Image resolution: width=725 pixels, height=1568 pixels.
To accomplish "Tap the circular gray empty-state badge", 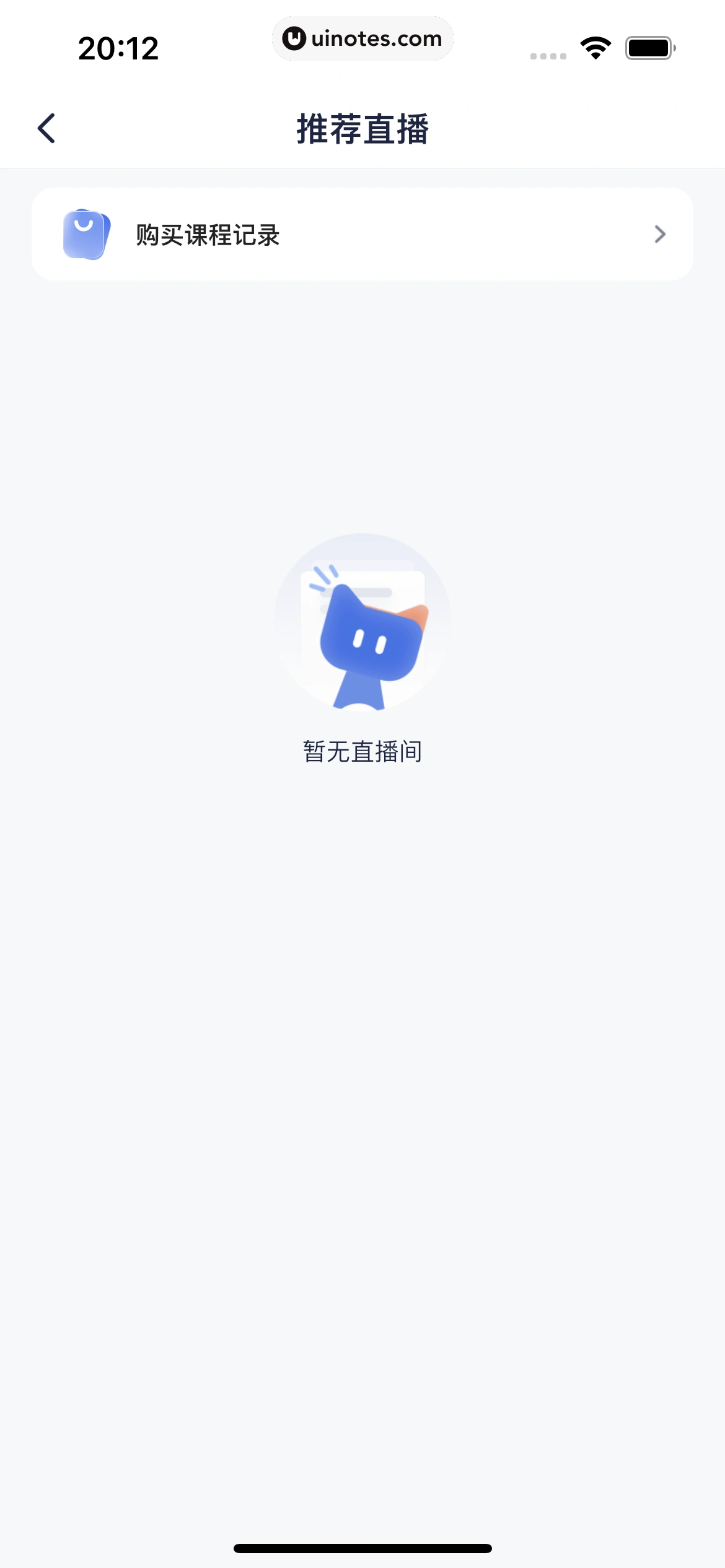I will coord(362,625).
